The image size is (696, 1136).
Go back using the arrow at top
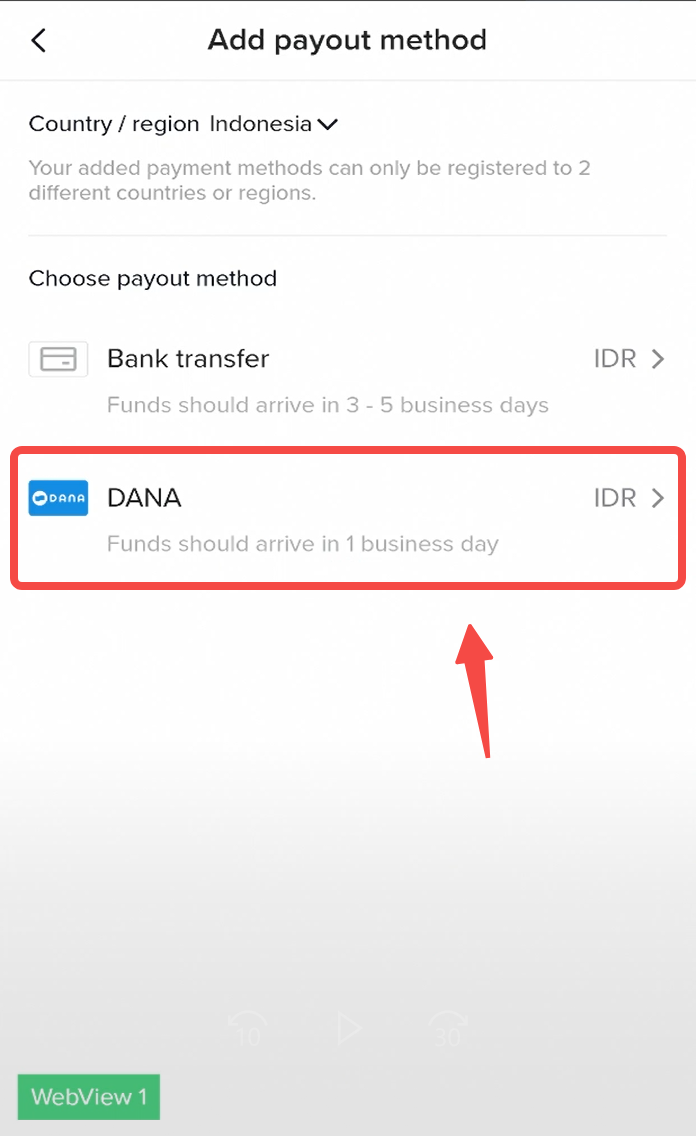point(39,40)
